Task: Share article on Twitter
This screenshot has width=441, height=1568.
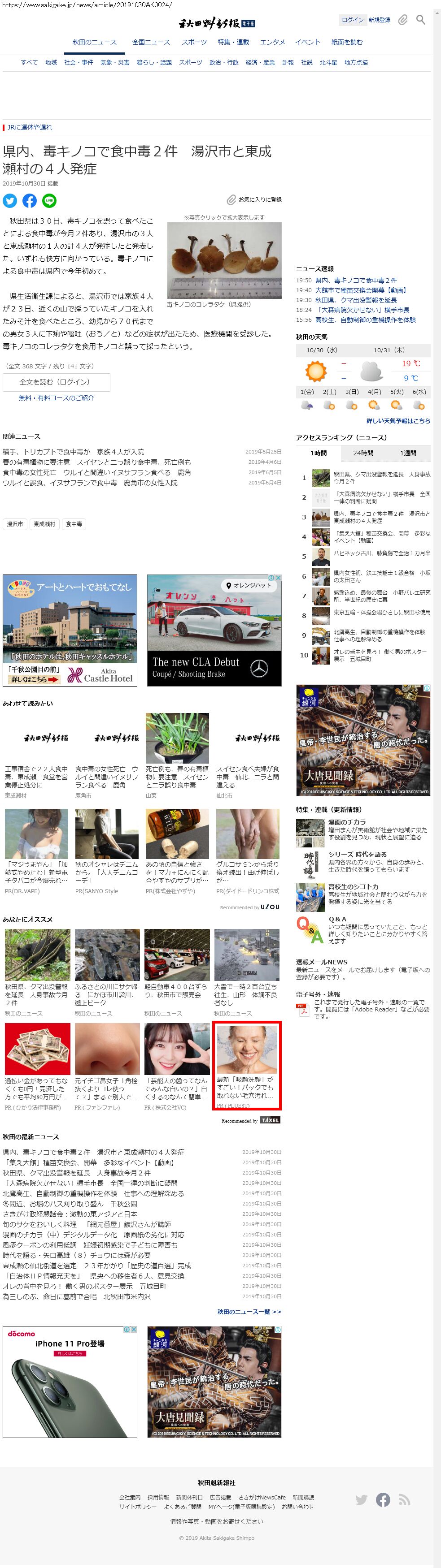Action: coord(10,200)
